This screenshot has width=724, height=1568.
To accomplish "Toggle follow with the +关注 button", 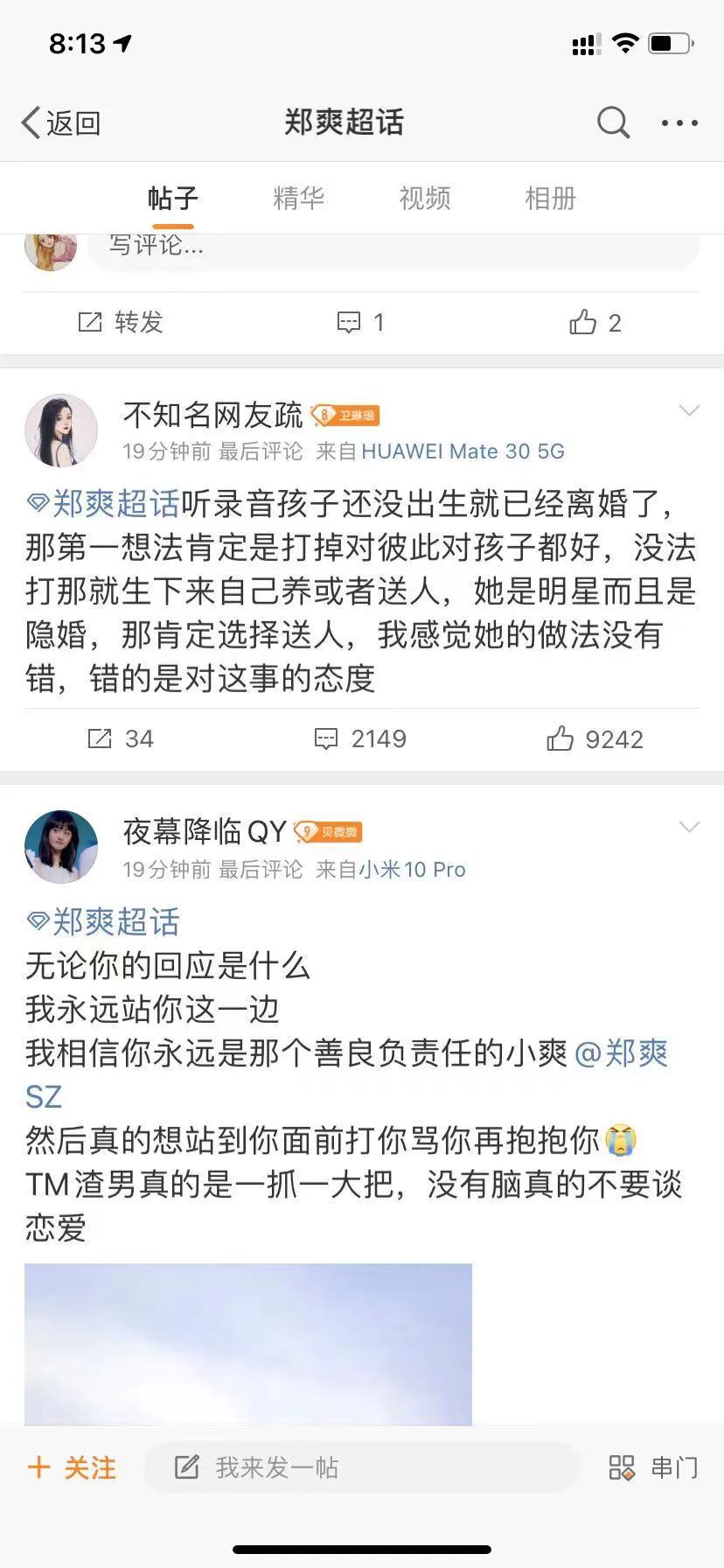I will point(71,1466).
